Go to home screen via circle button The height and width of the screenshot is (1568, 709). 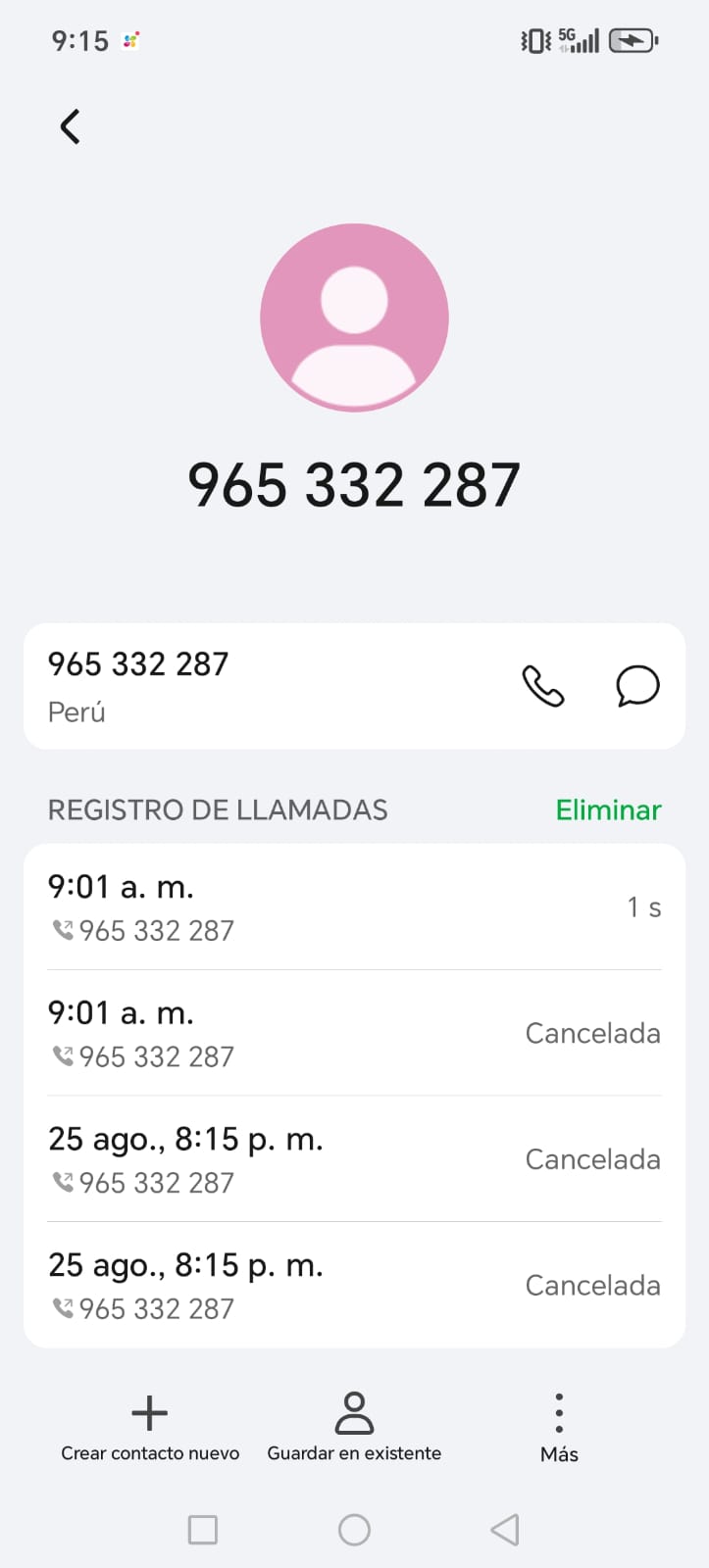[354, 1530]
